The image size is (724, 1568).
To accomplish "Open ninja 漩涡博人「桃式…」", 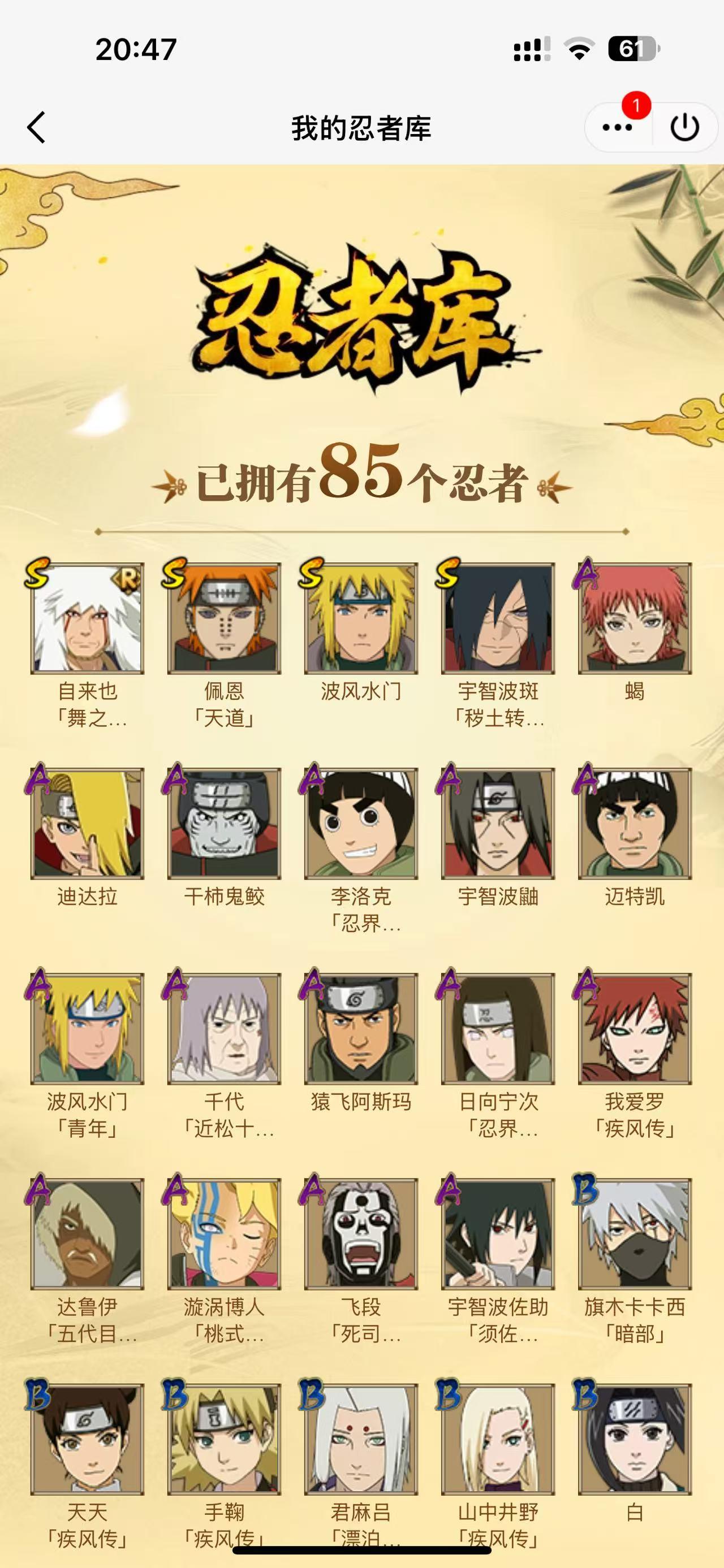I will 224,1234.
